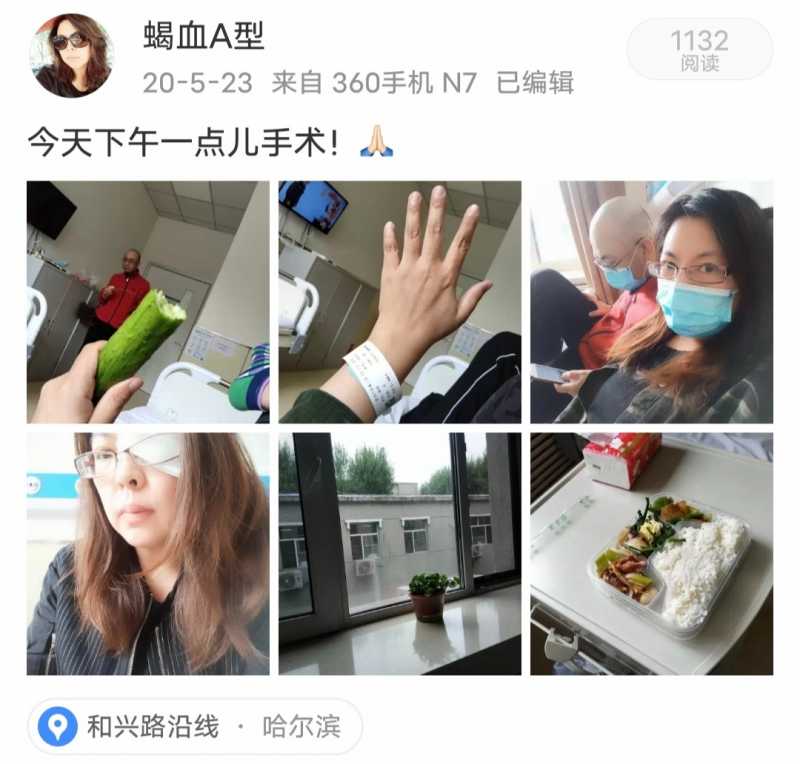View the photo of the lunch box meal
This screenshot has height=764, width=800.
[x=651, y=553]
